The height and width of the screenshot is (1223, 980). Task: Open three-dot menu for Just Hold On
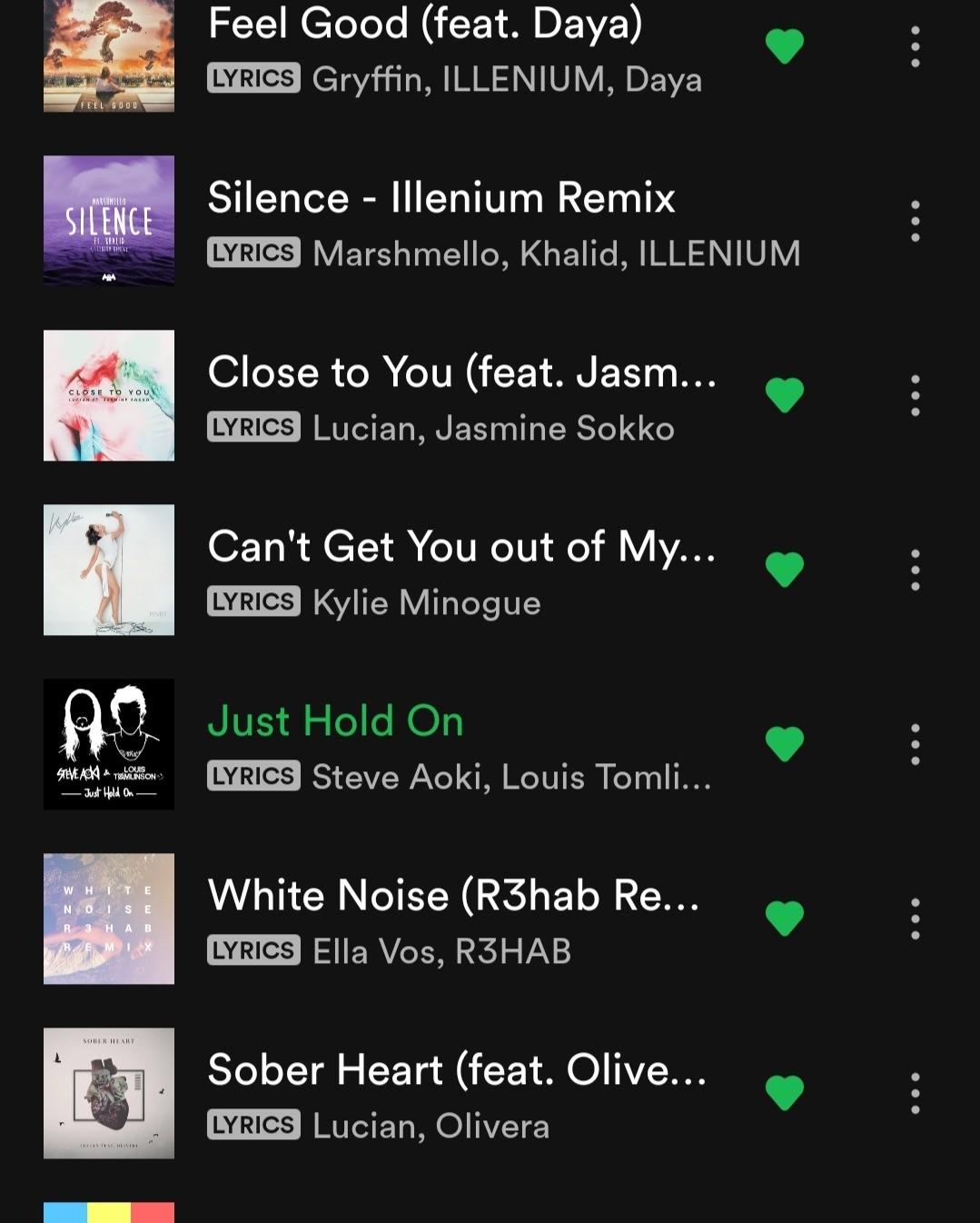coord(915,744)
